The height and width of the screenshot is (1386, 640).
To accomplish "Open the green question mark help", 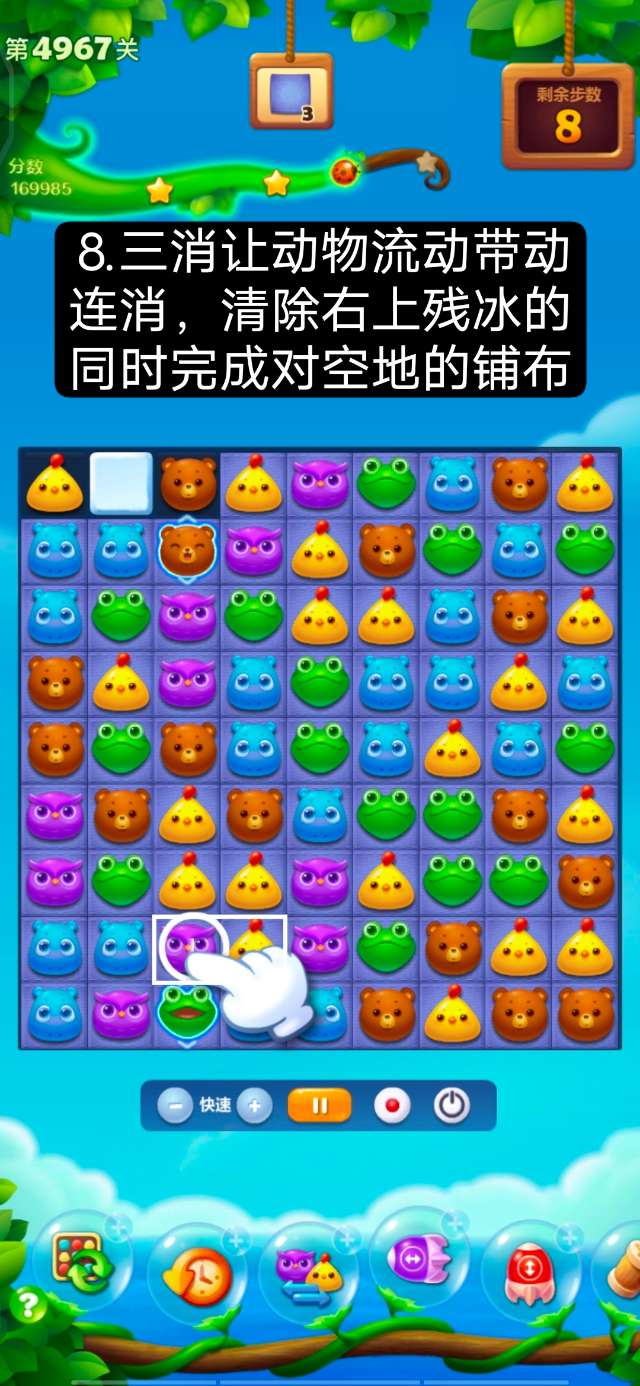I will coord(29,1305).
